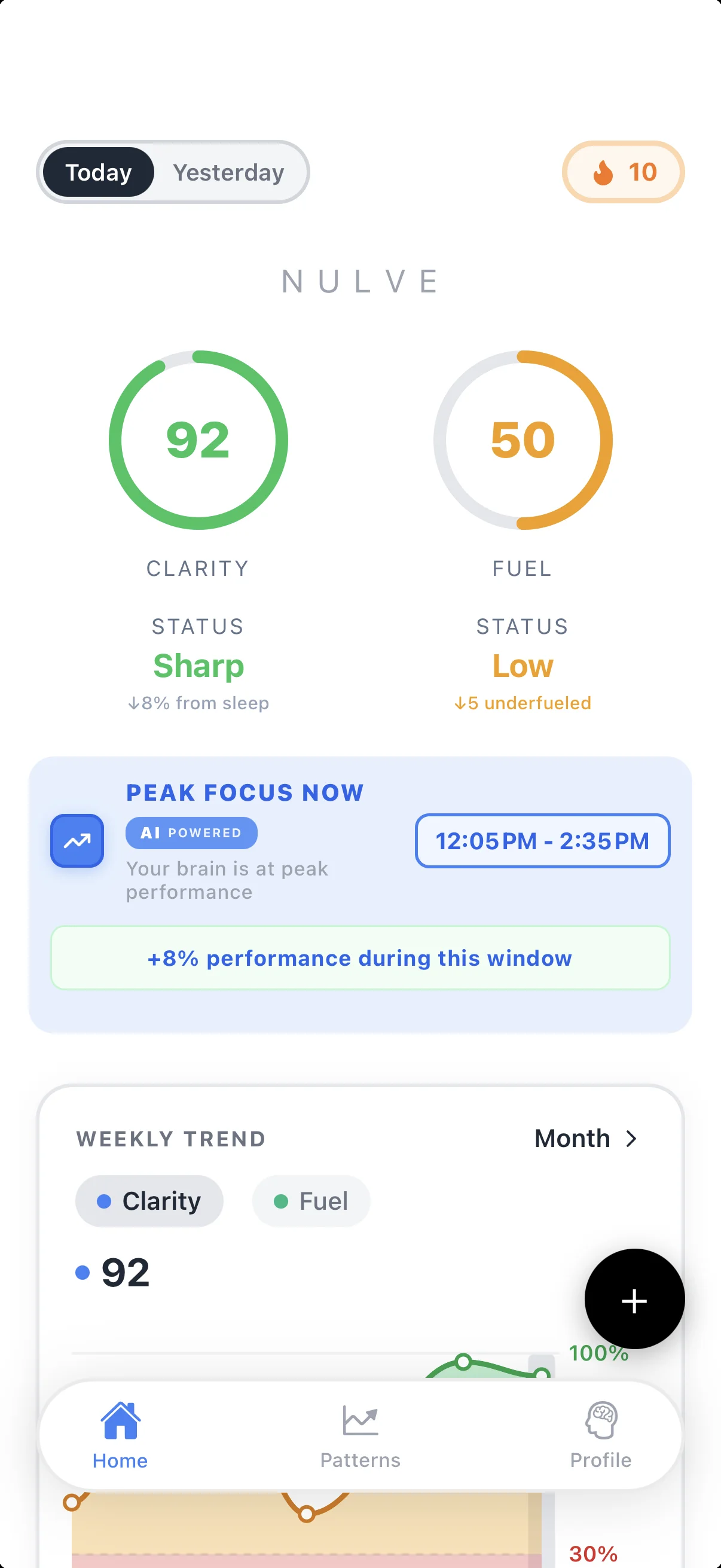Tap the 12:05 PM - 2:35 PM time window
Viewport: 721px width, 1568px height.
coord(542,841)
